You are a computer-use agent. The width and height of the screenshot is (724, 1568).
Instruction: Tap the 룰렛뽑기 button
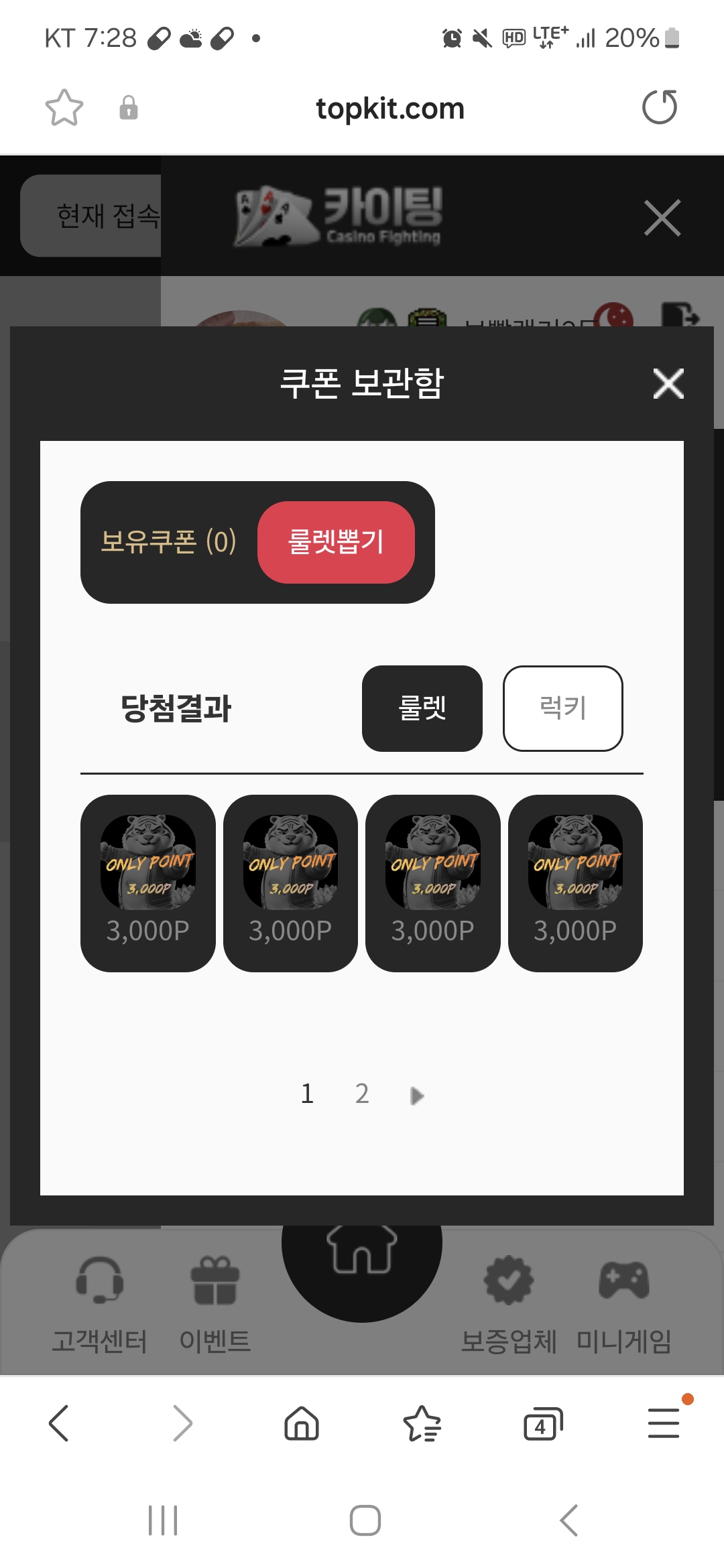coord(336,542)
